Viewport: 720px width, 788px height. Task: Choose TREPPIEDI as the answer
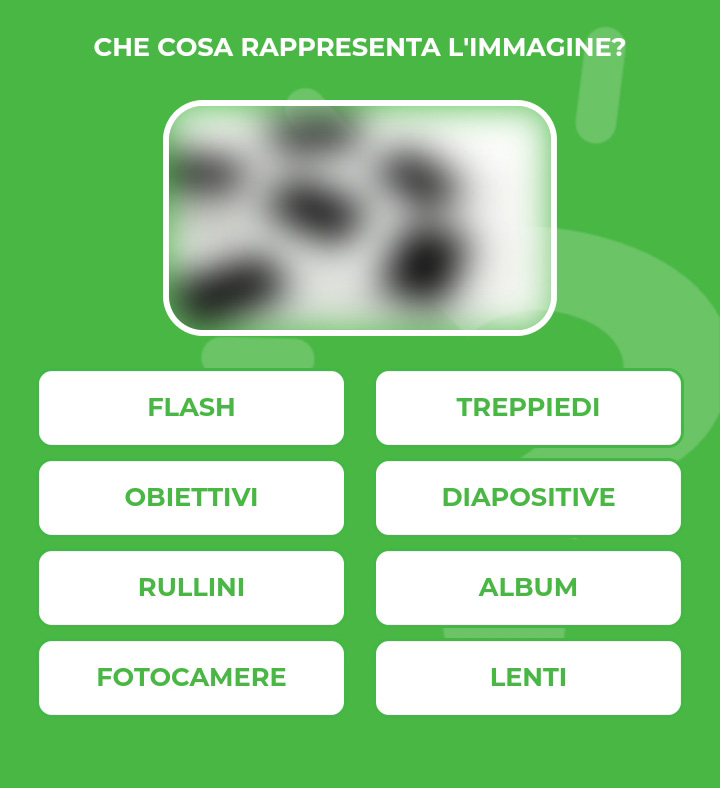528,408
